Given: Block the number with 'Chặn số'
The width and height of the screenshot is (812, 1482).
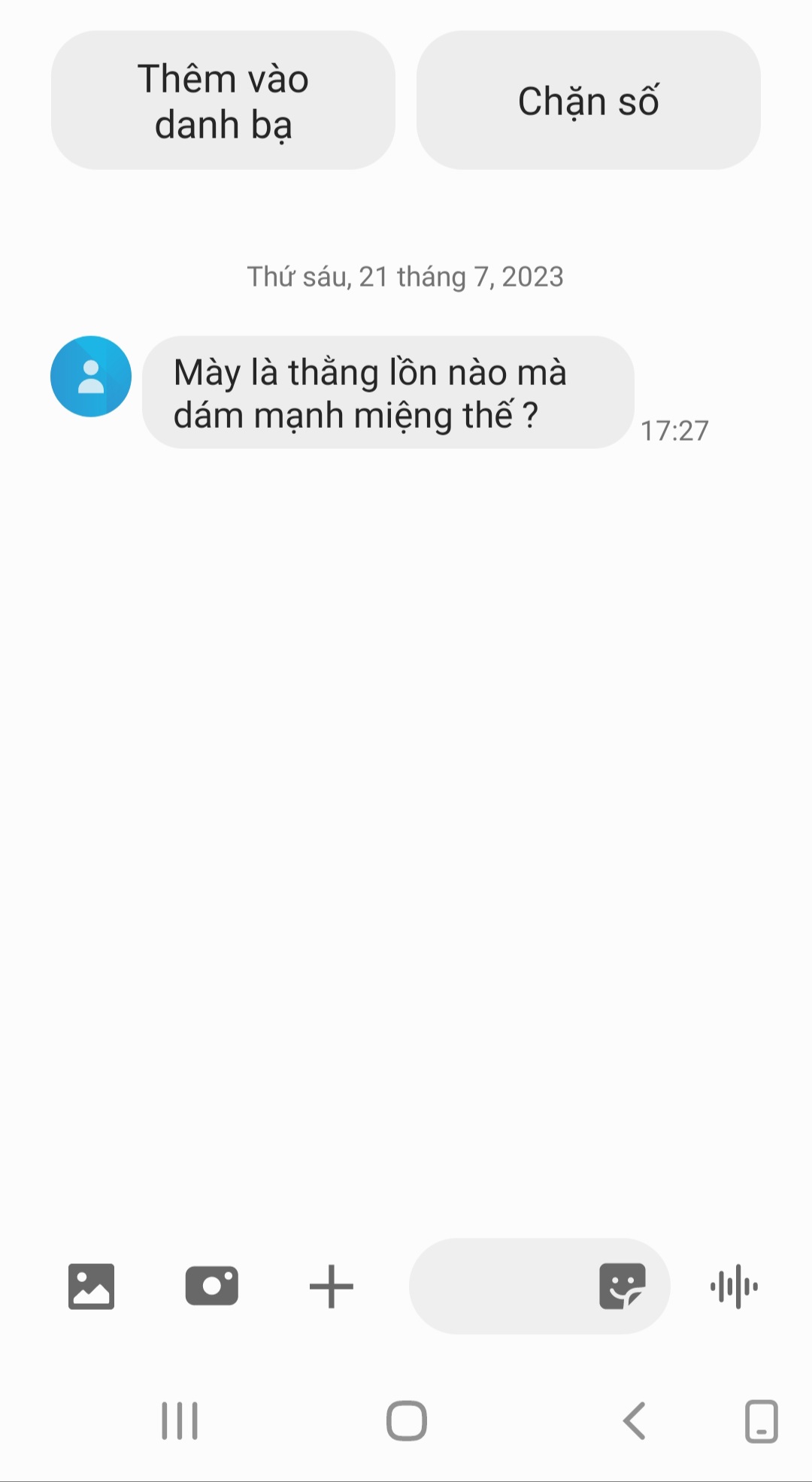Looking at the screenshot, I should 588,100.
